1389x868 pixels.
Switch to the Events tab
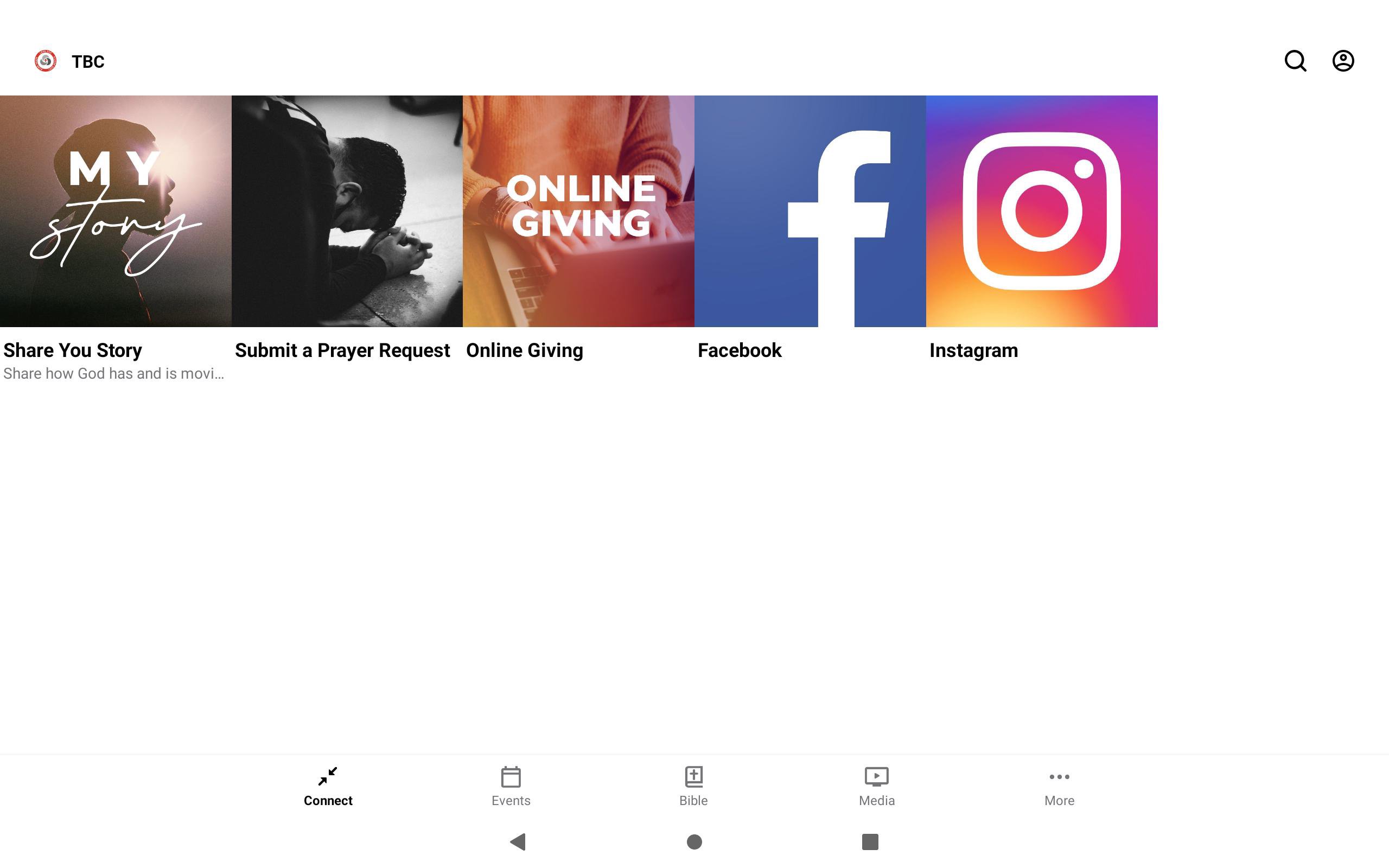511,786
